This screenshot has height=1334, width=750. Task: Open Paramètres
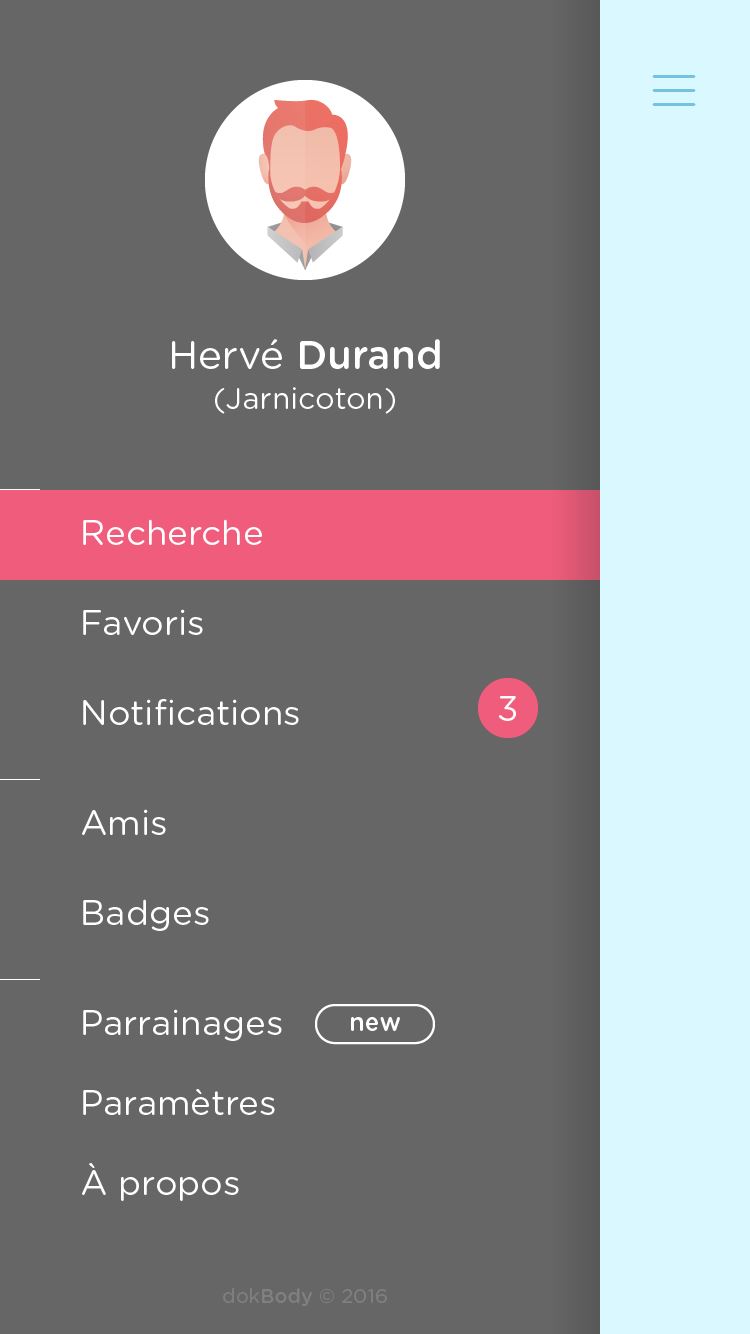[300, 1103]
